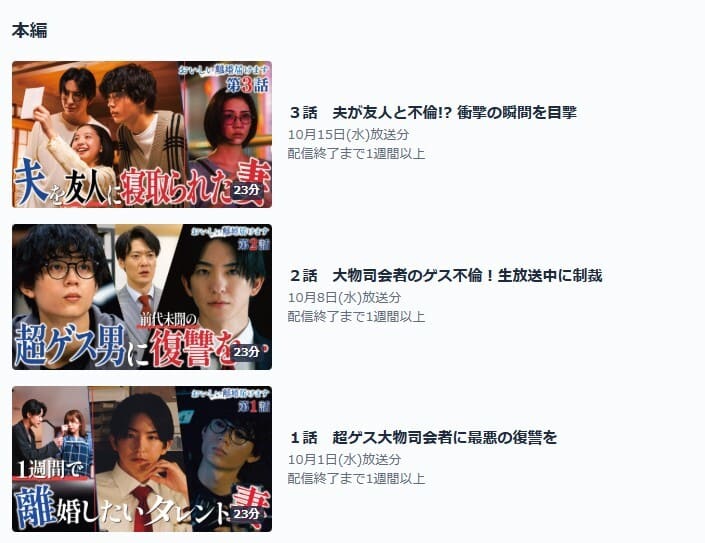Open the episode 2 title 大物司会者のゲス不倫
The width and height of the screenshot is (705, 543).
(445, 275)
